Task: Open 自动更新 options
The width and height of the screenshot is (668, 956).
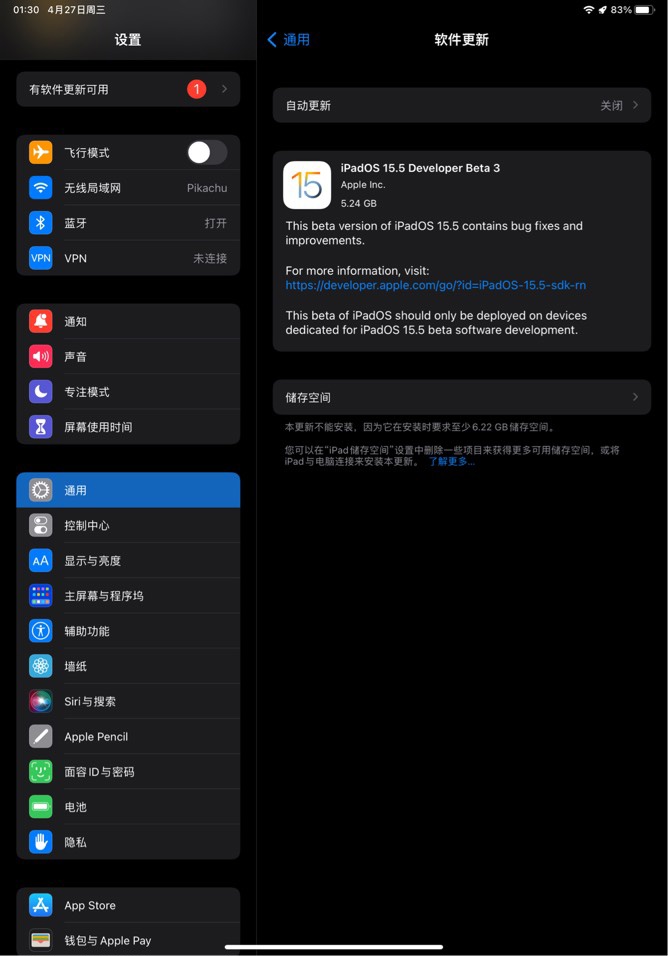Action: [461, 105]
